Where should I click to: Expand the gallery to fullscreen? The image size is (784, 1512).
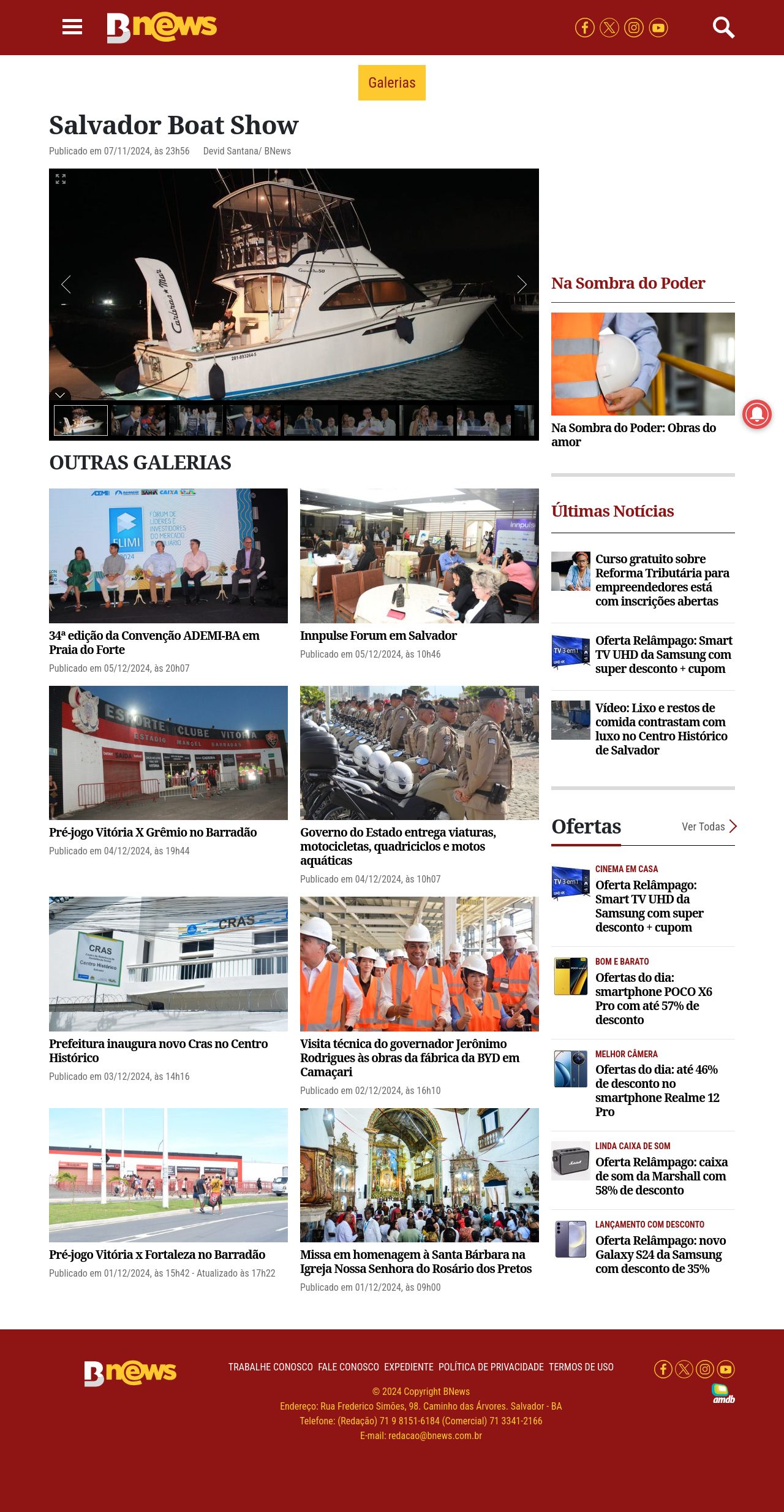[x=61, y=179]
